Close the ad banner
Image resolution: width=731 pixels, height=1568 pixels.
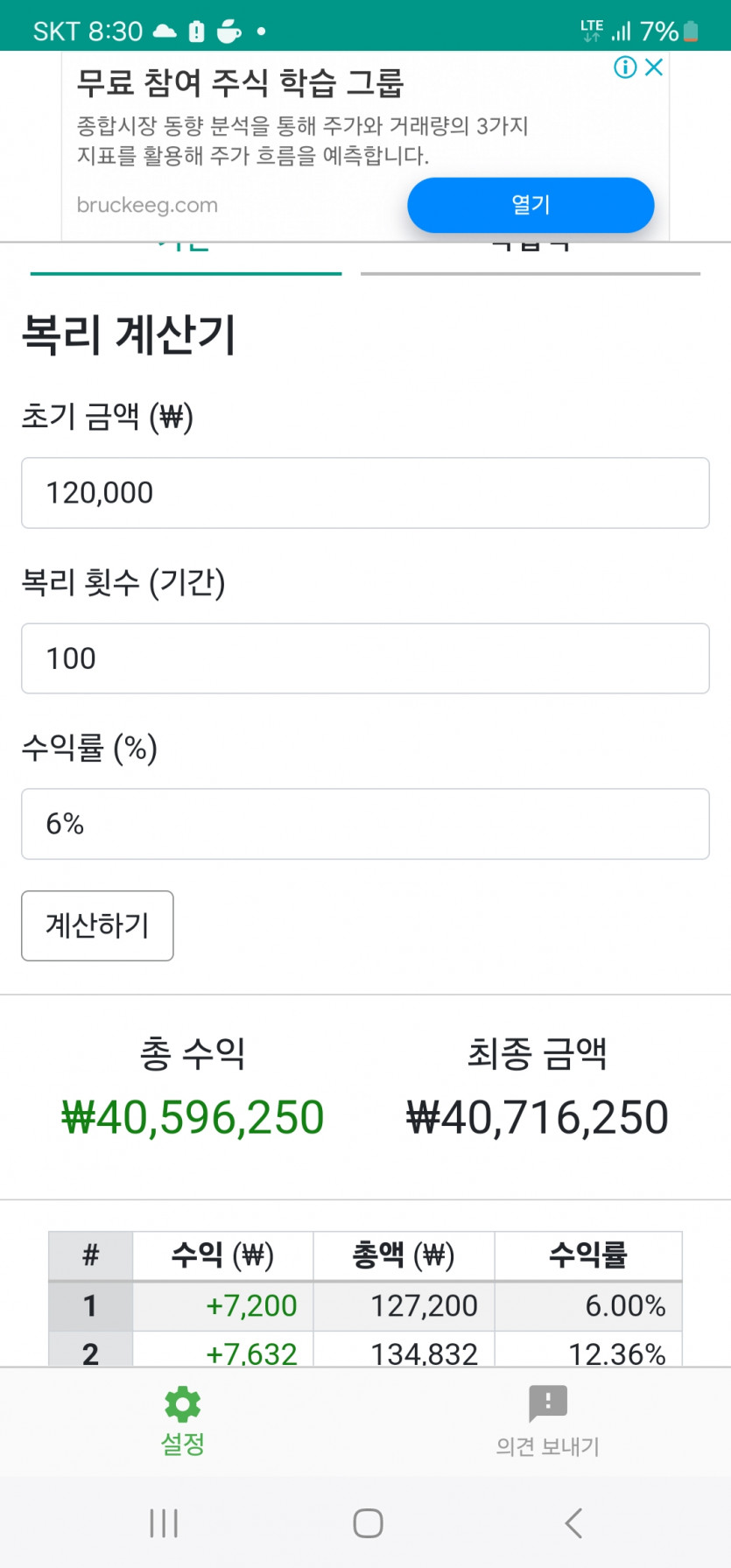click(x=654, y=67)
